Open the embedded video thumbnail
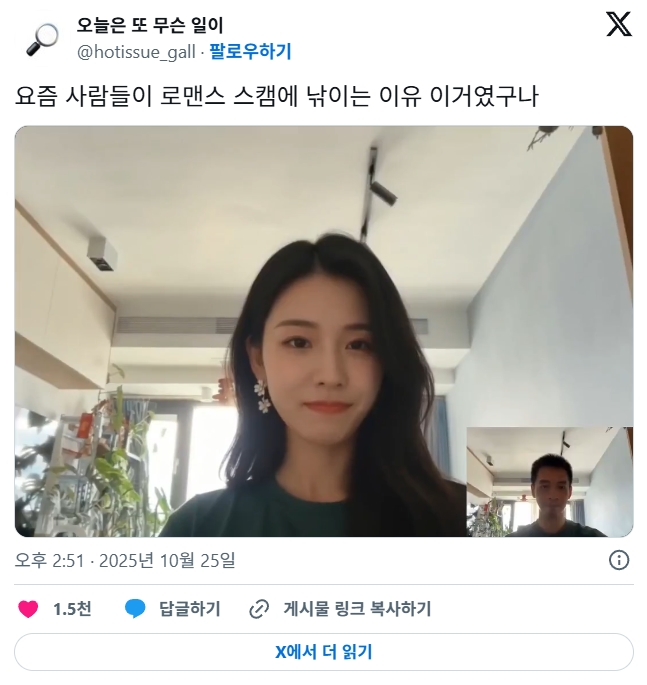This screenshot has height=685, width=647. pos(323,331)
